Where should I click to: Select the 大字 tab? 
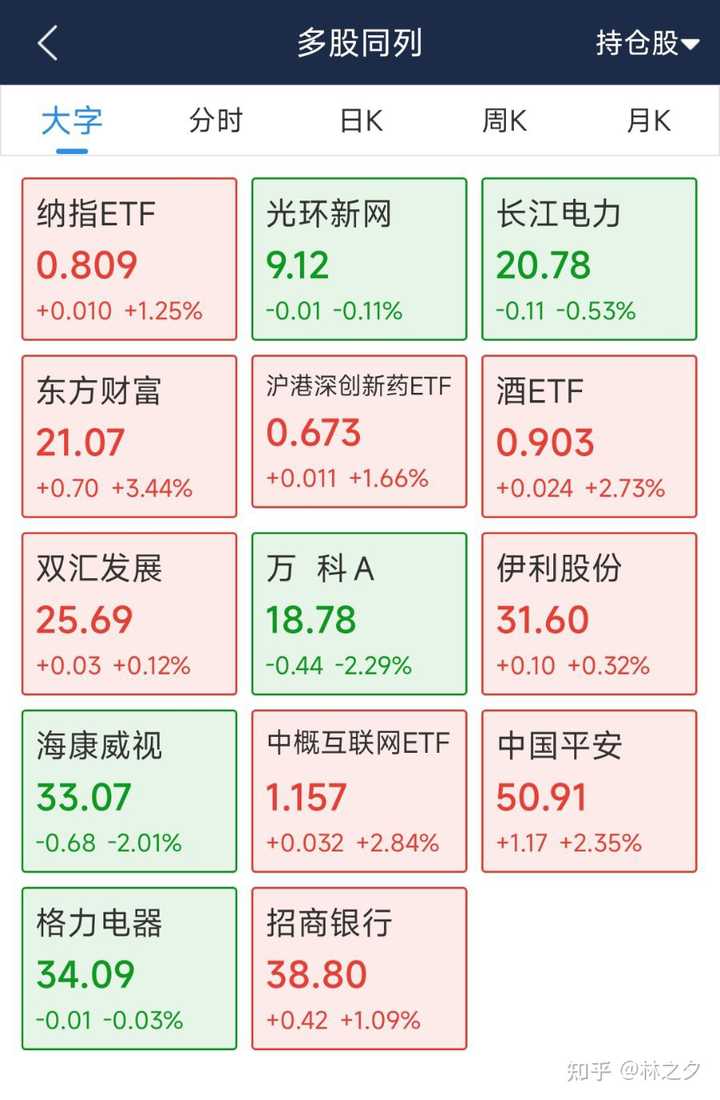(72, 121)
